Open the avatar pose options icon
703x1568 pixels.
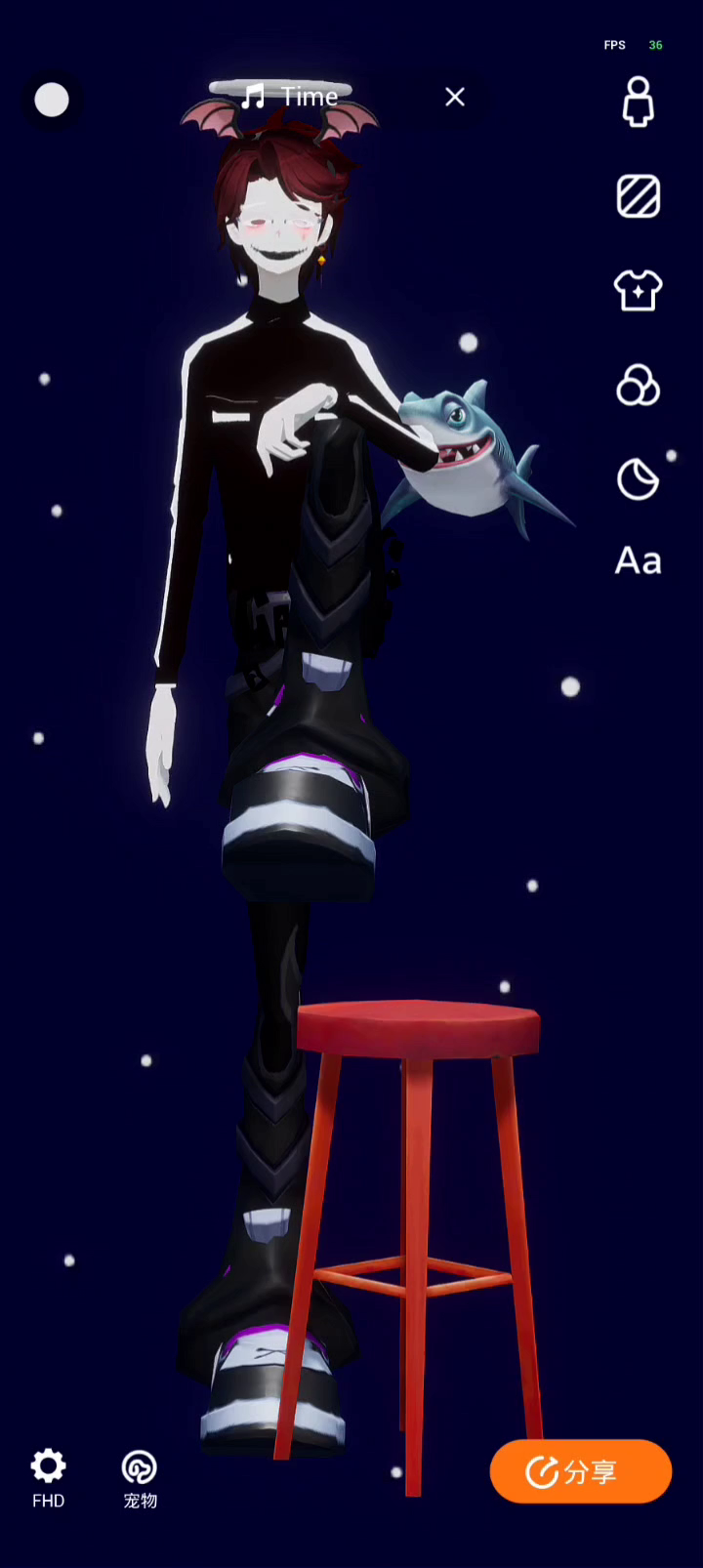pyautogui.click(x=638, y=102)
